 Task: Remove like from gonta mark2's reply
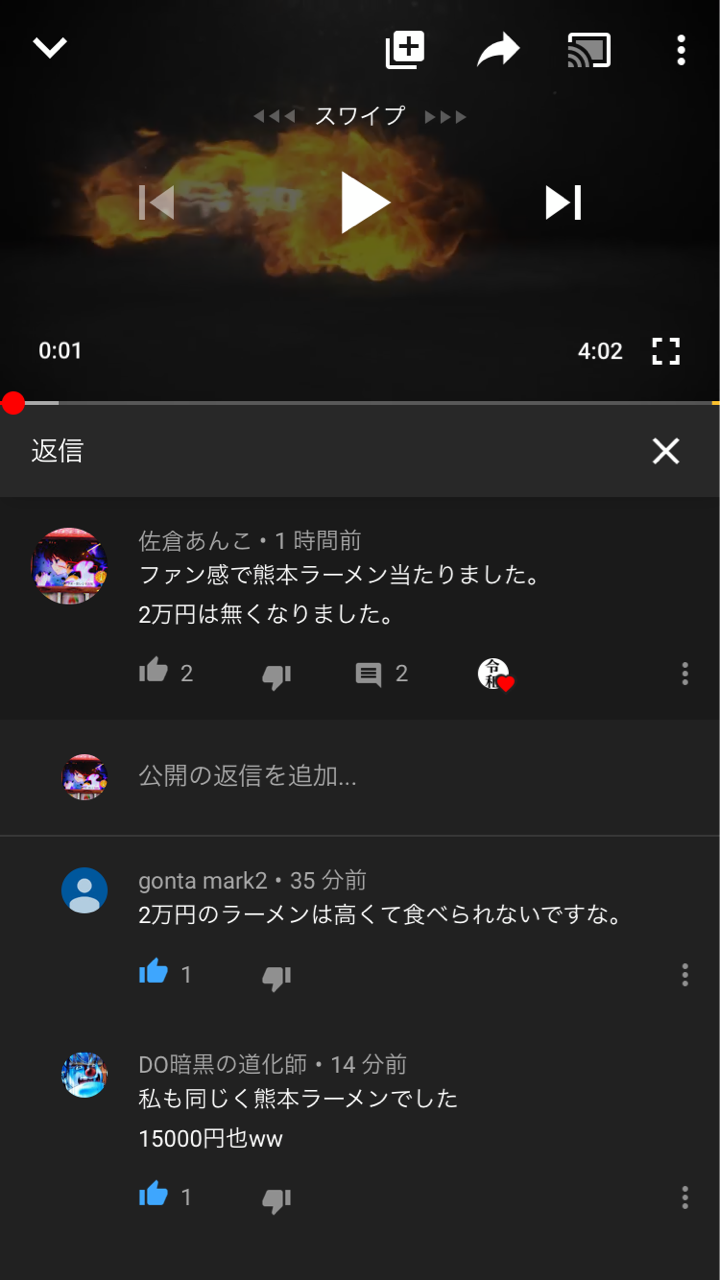tap(153, 973)
